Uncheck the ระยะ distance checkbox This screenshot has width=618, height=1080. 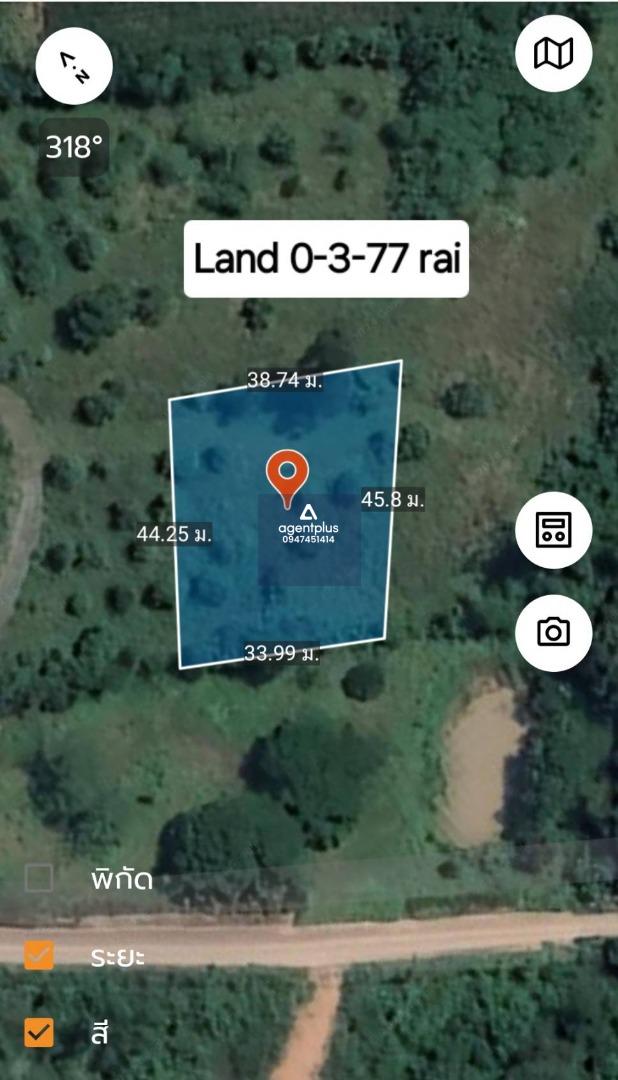tap(39, 955)
